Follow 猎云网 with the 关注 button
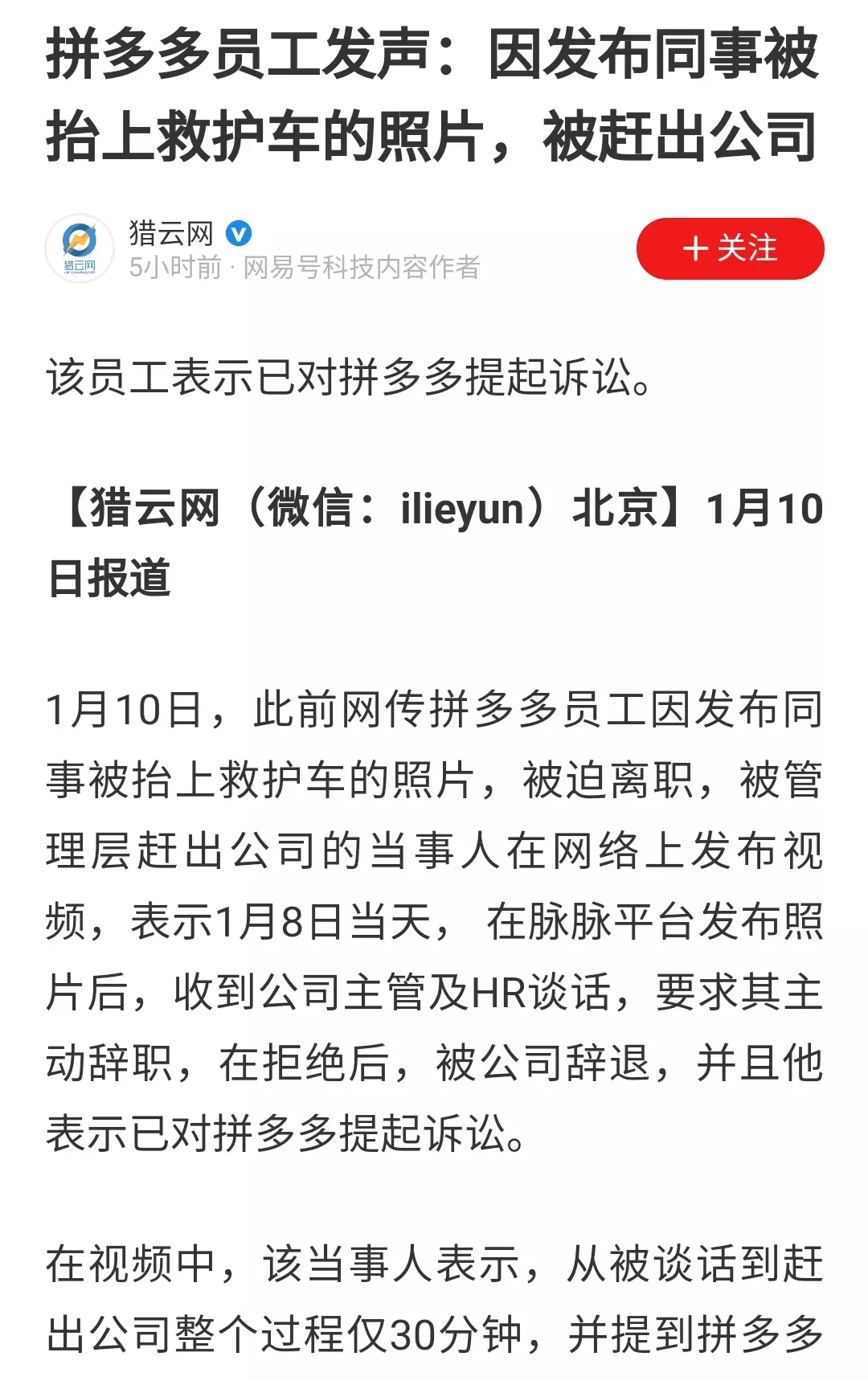The width and height of the screenshot is (868, 1381). coord(730,248)
